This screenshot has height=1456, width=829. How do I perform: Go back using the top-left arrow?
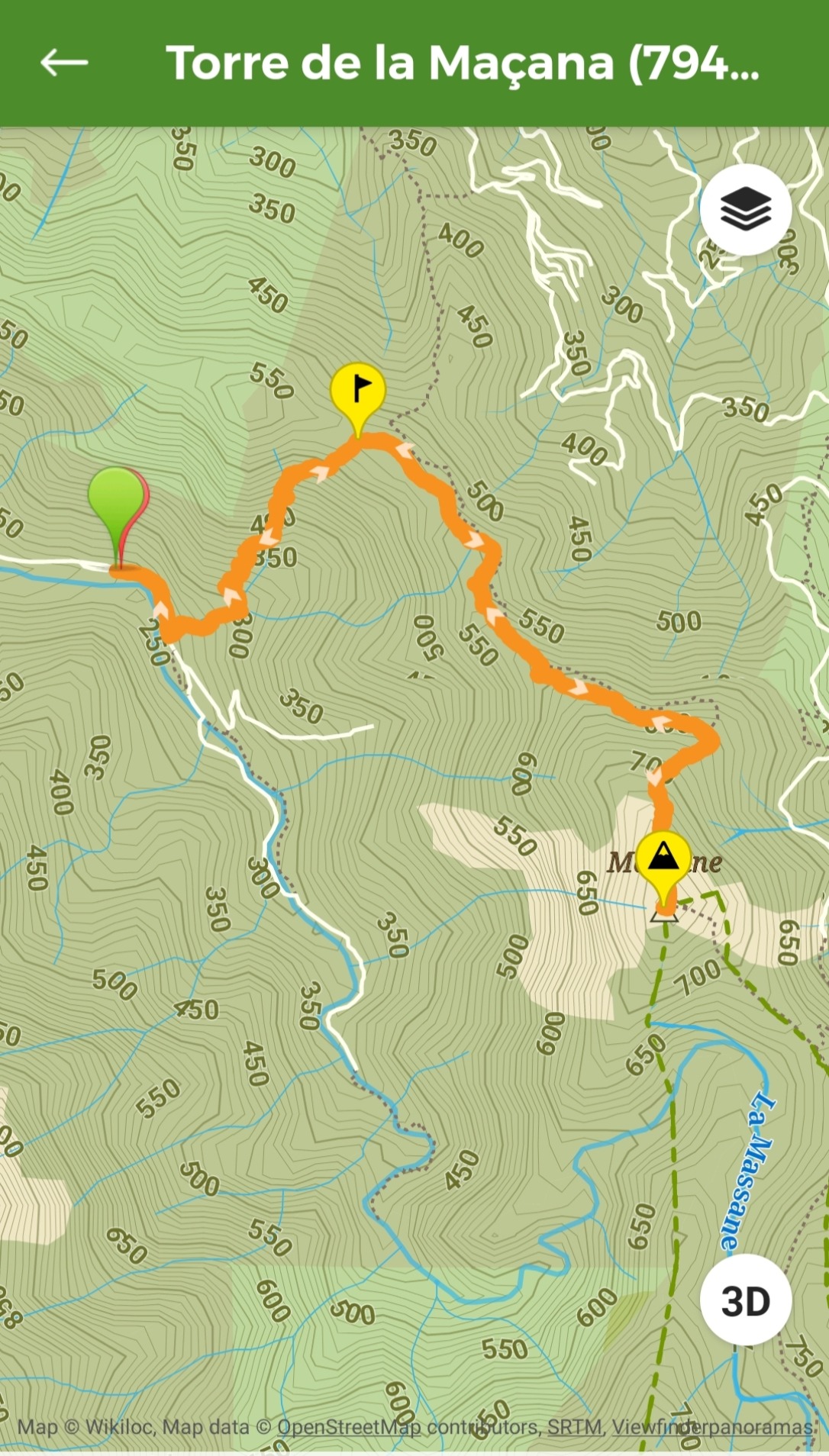pyautogui.click(x=64, y=63)
